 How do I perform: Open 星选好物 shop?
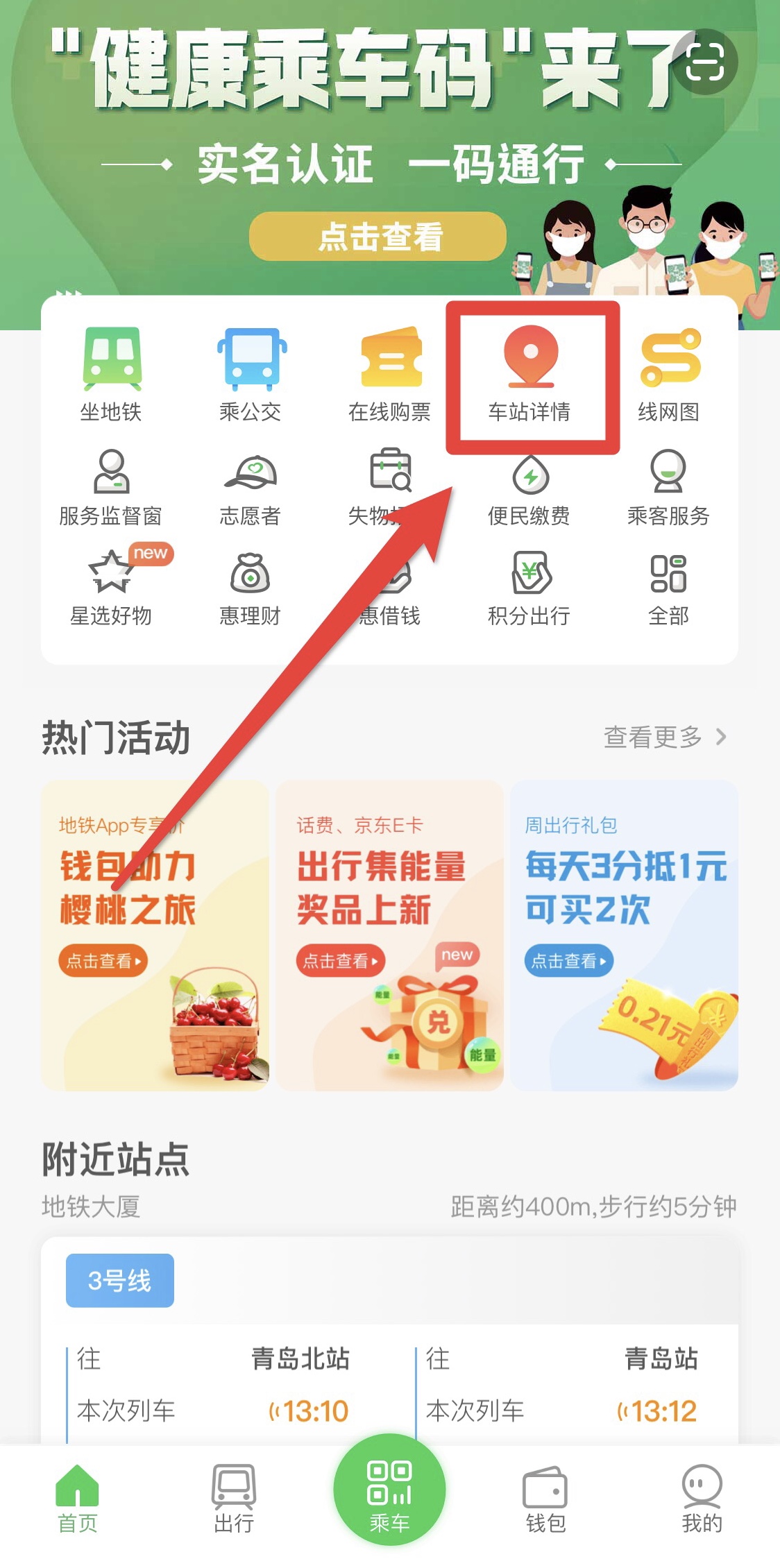(x=111, y=588)
